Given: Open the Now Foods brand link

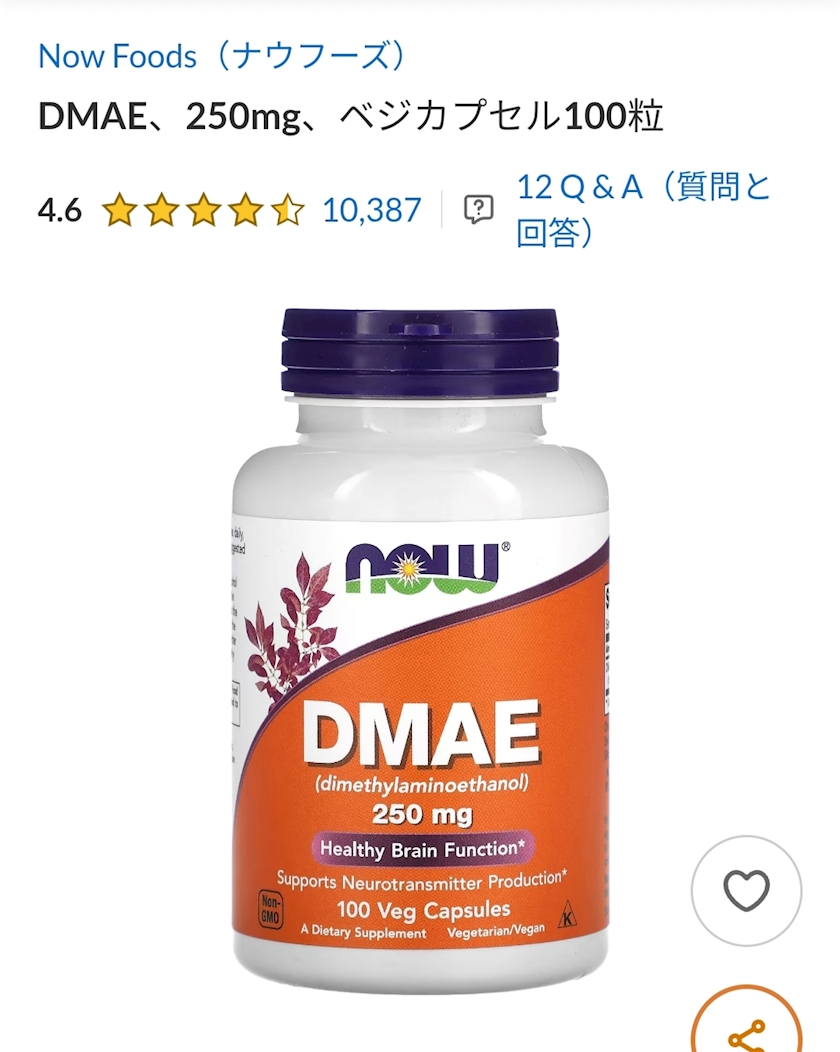Looking at the screenshot, I should 222,56.
